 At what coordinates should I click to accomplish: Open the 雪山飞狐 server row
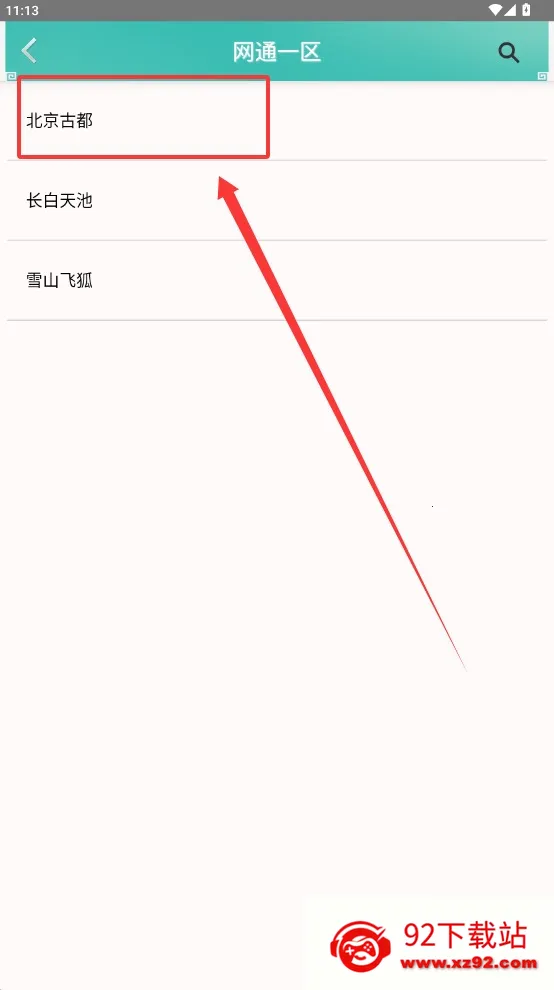coord(277,280)
